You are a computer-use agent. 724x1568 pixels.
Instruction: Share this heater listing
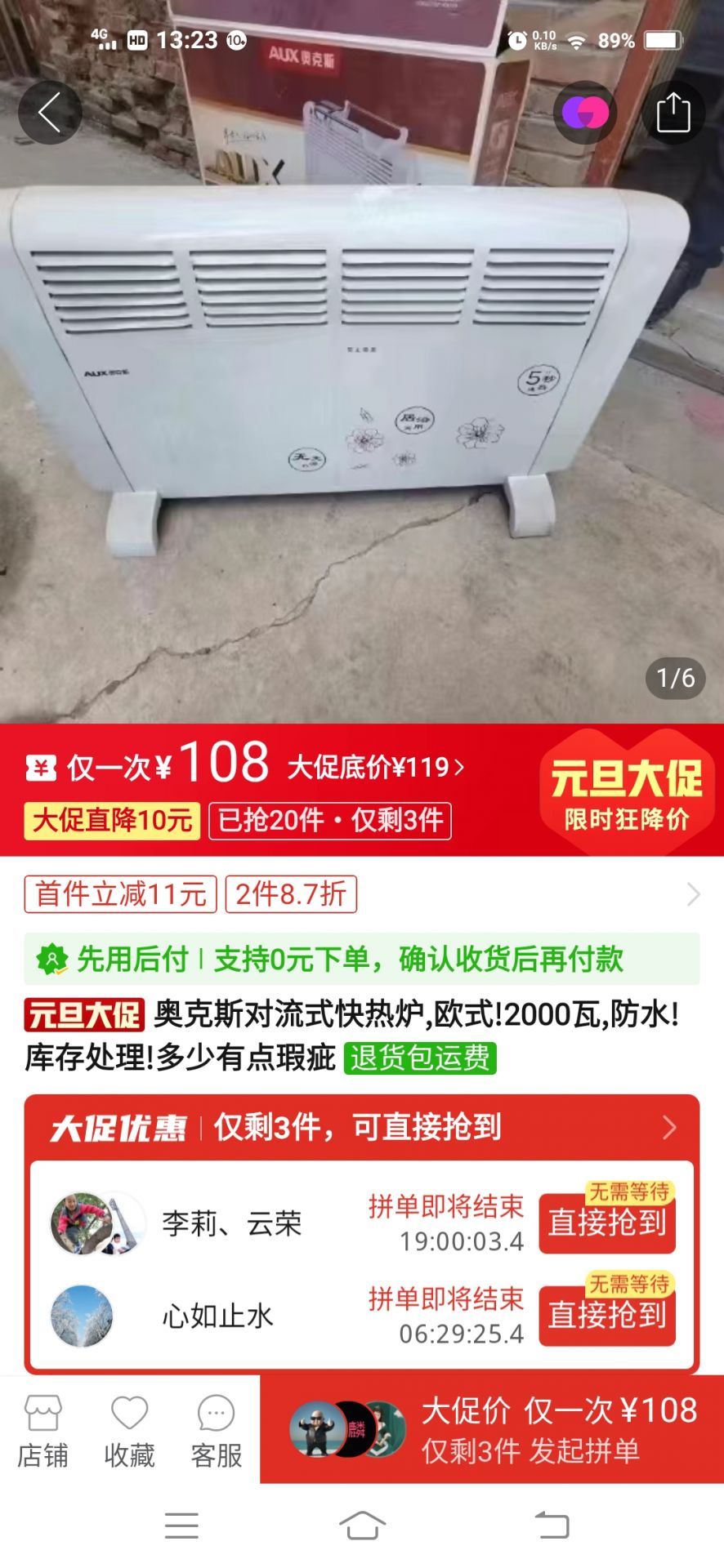coord(673,112)
